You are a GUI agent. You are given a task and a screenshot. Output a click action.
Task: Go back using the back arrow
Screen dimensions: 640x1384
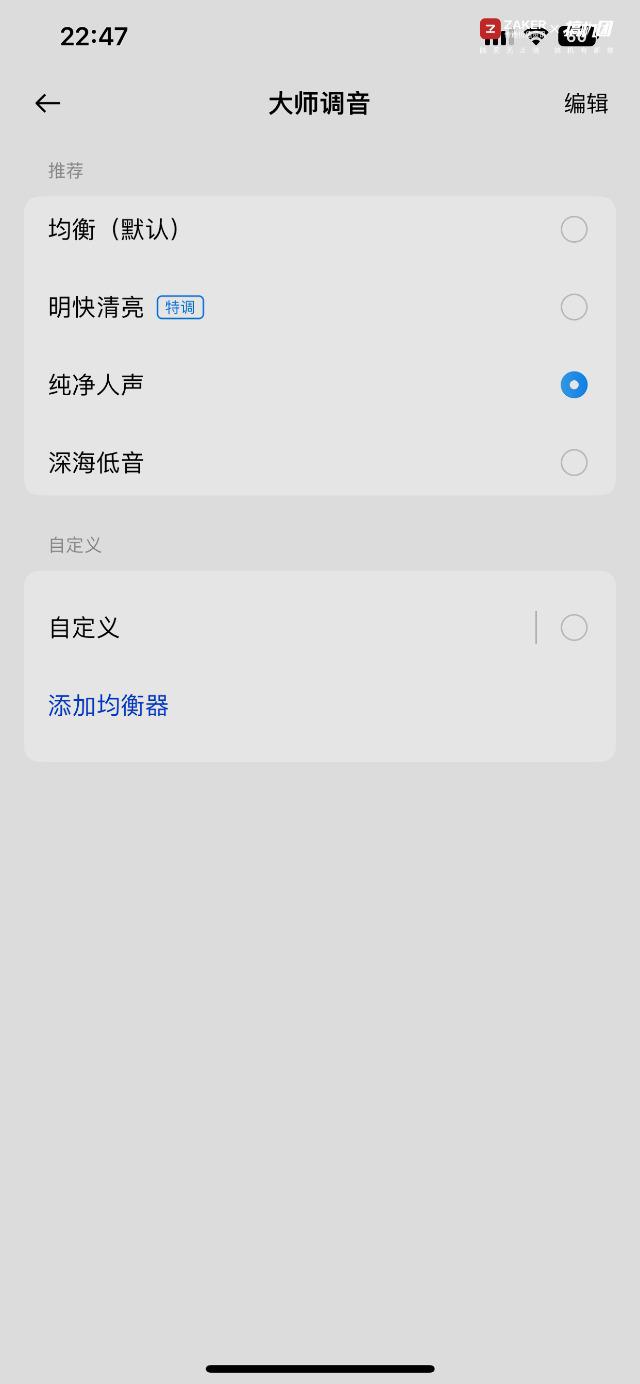(x=47, y=103)
